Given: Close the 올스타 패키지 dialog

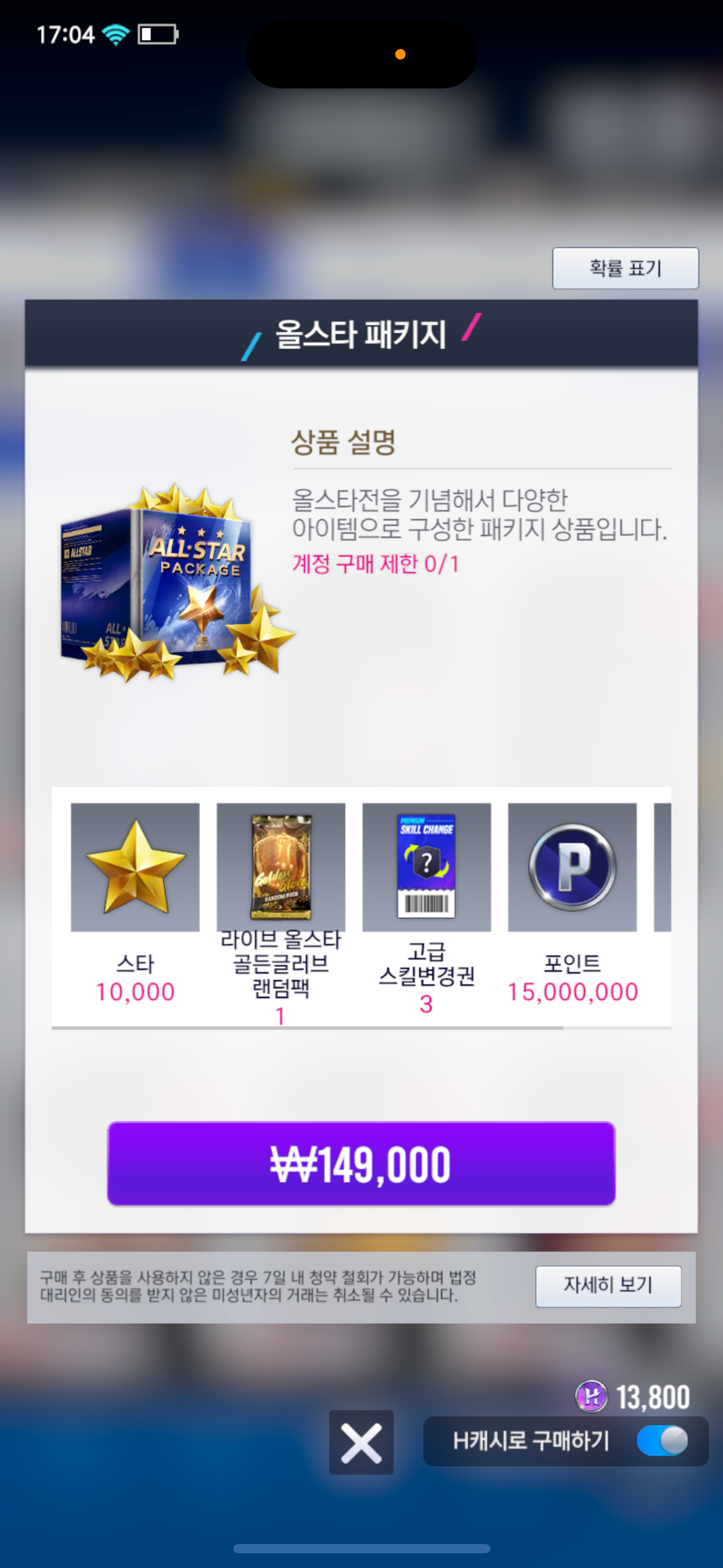Looking at the screenshot, I should pos(361,1442).
